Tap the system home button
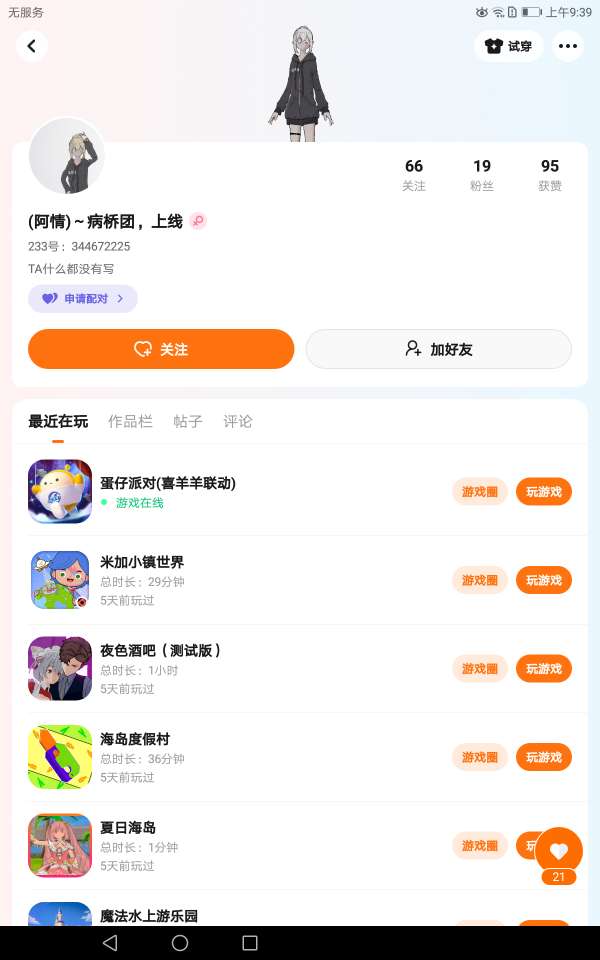 180,943
